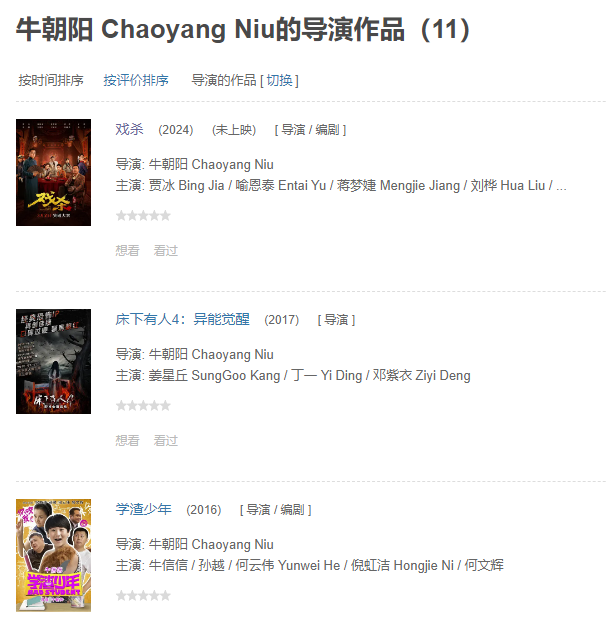
Task: Open the 戏杀 movie title link
Action: pos(130,129)
